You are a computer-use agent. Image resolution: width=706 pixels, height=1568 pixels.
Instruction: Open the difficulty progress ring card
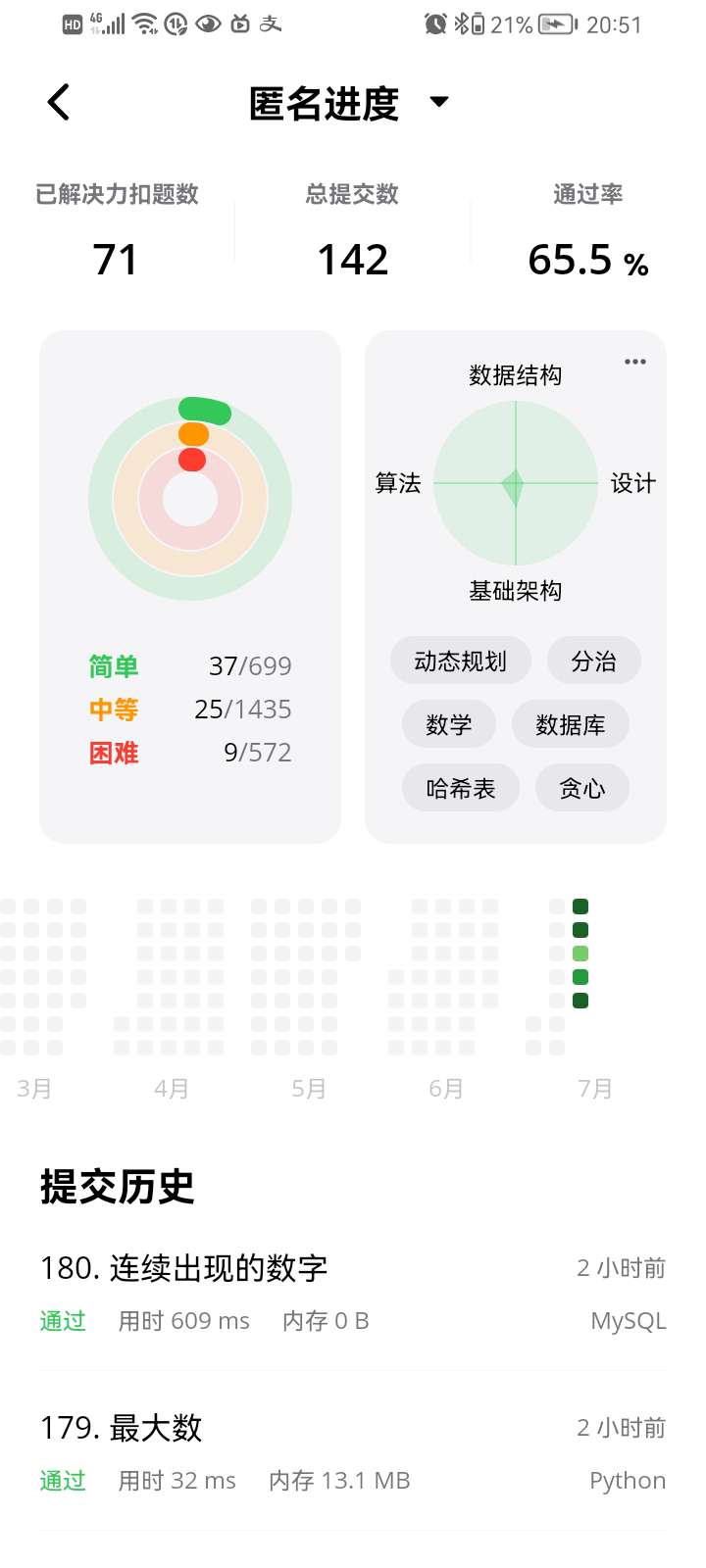coord(190,586)
